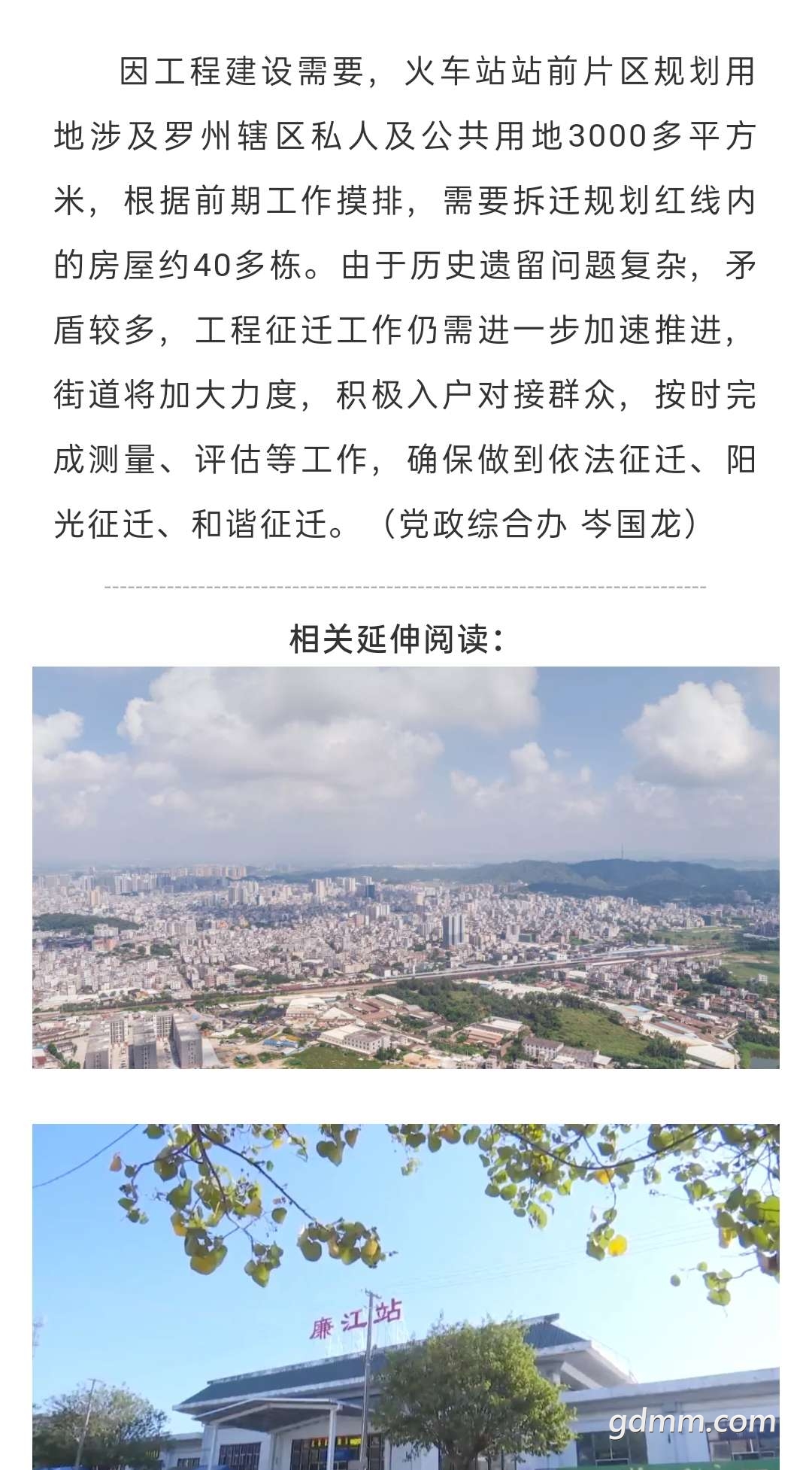
Task: Open the city skyline aerial photo
Action: 406,867
